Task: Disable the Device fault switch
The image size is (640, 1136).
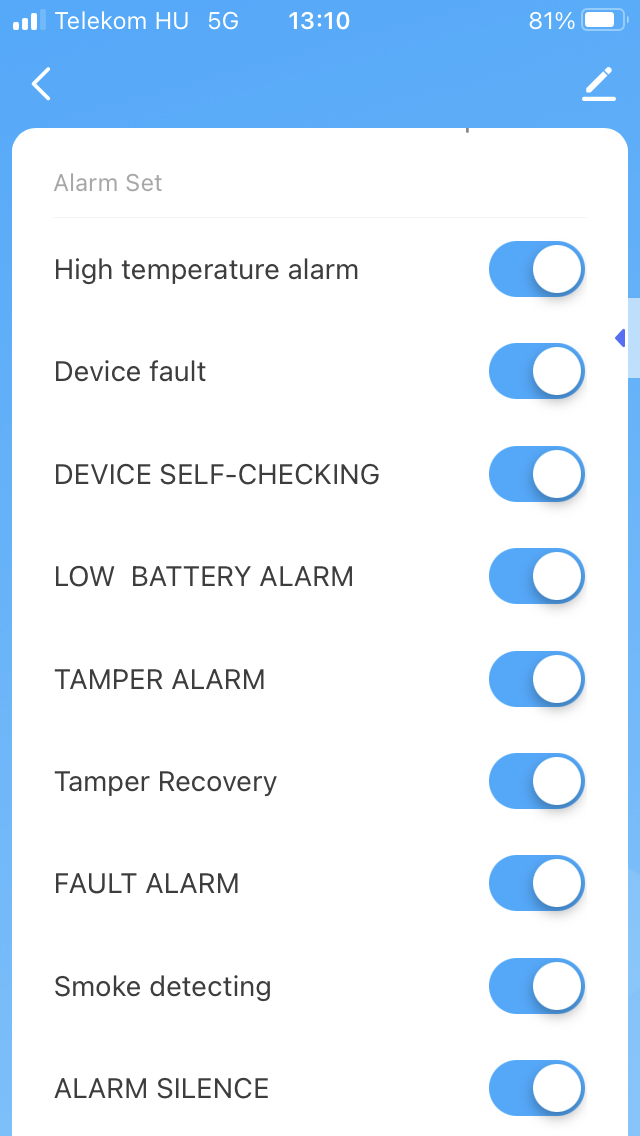Action: [x=536, y=372]
